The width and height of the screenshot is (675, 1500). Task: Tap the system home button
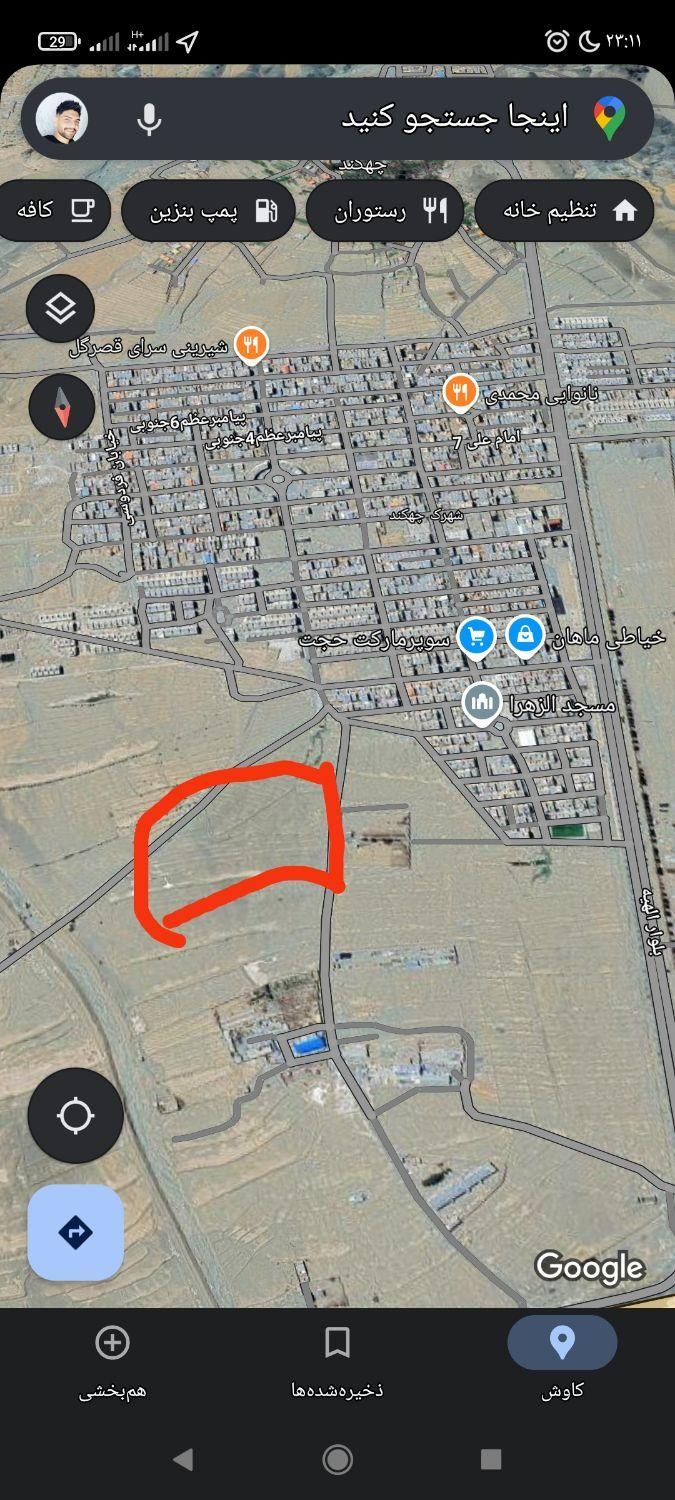[337, 1459]
